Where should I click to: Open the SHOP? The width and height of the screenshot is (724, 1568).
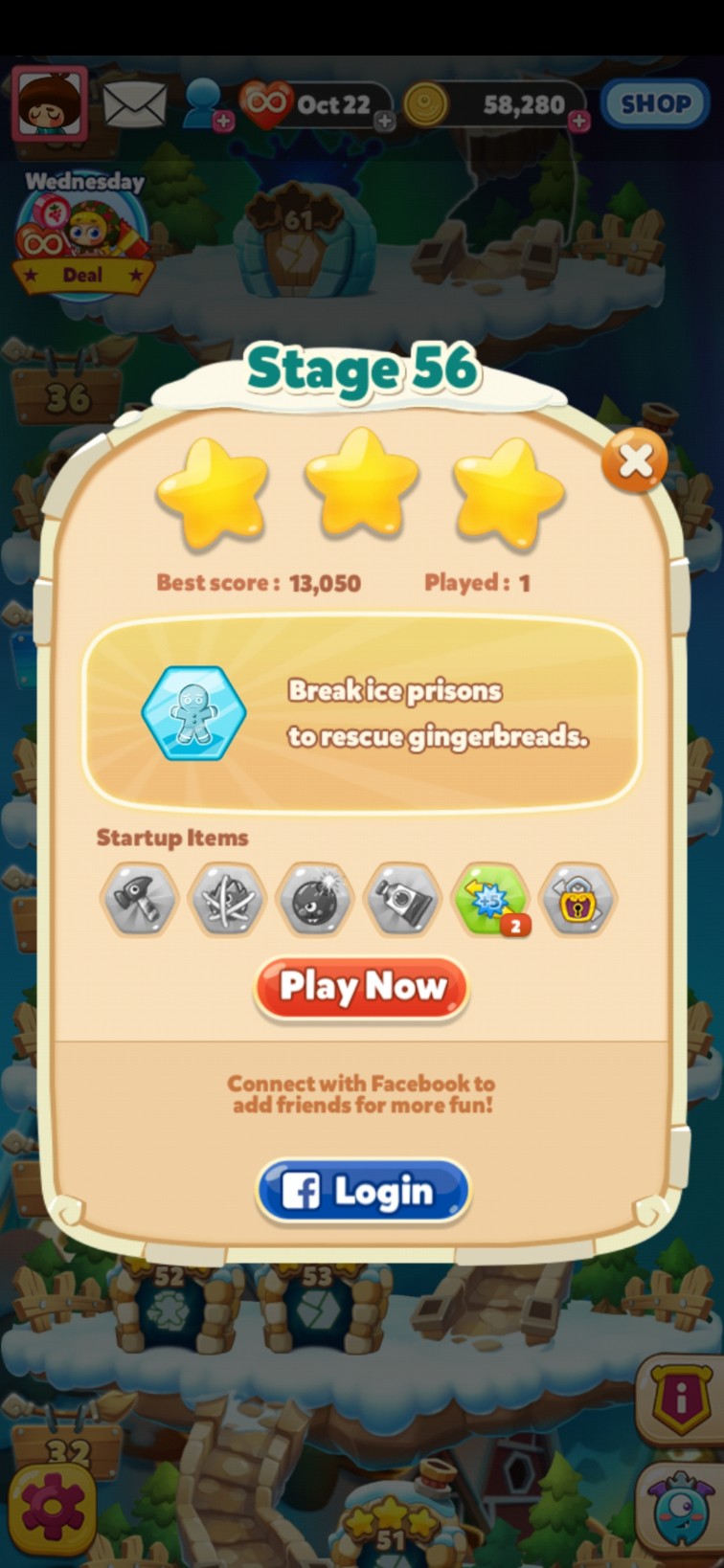pyautogui.click(x=655, y=103)
